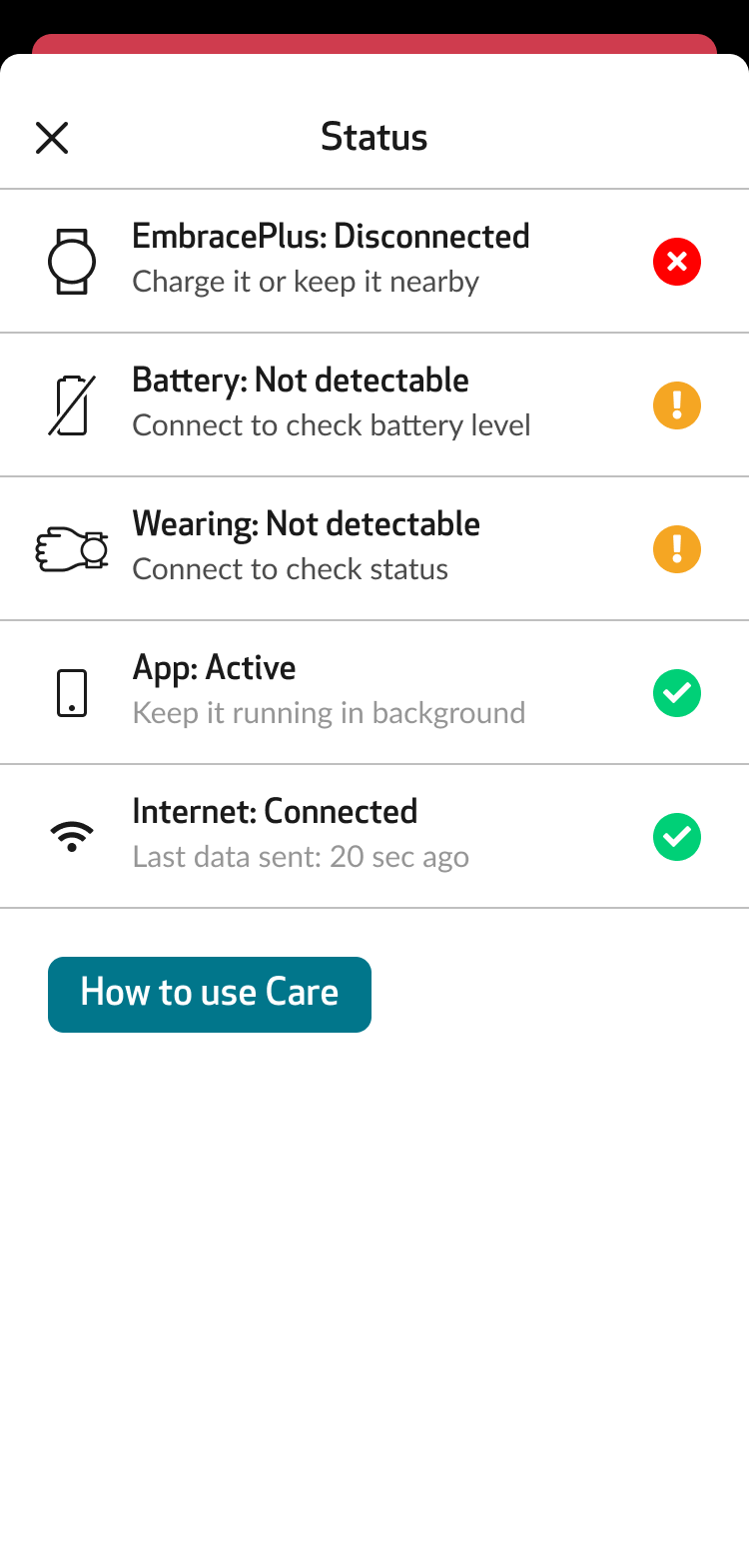Open the EmbracePlus Disconnected row

click(x=374, y=261)
